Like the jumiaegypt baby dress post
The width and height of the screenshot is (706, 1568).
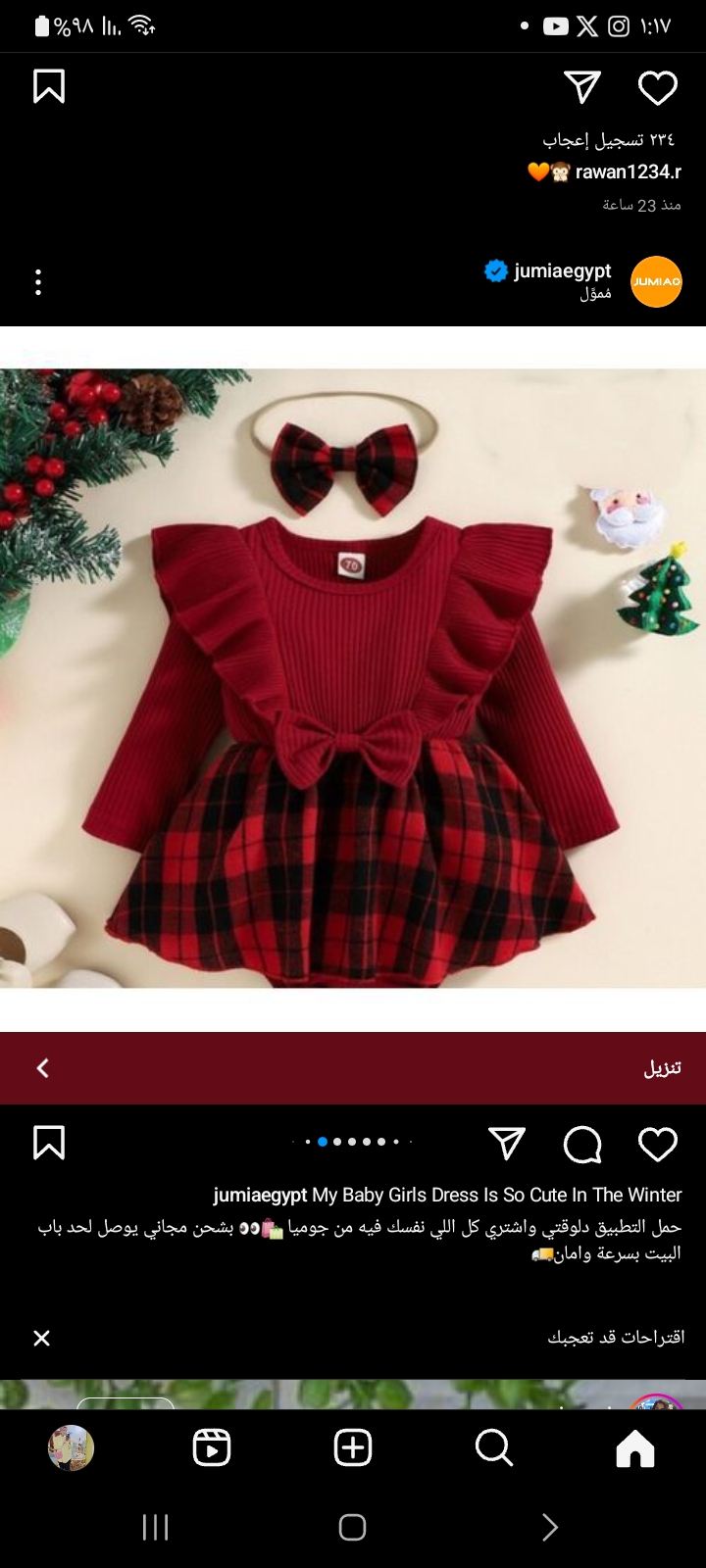(x=657, y=1144)
